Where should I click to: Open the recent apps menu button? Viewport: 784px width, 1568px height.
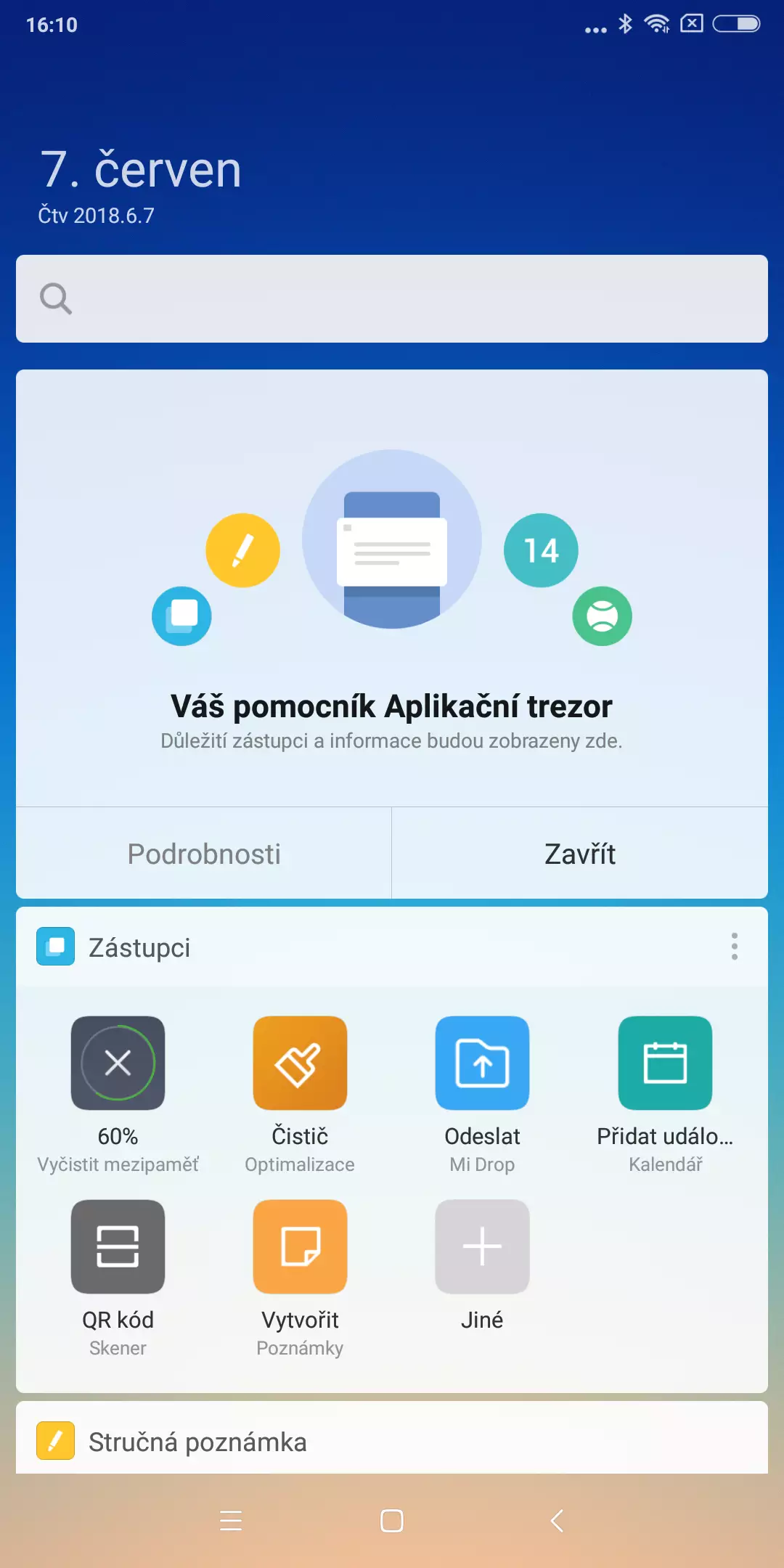pyautogui.click(x=230, y=1520)
